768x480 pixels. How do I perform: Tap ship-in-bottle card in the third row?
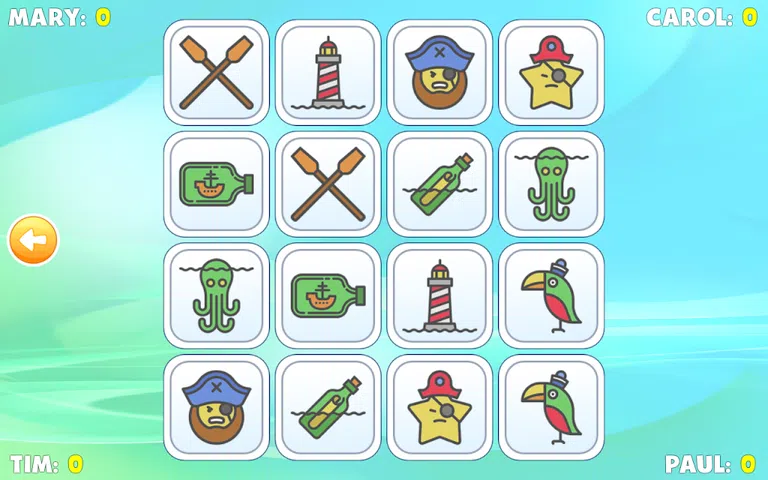pyautogui.click(x=328, y=296)
